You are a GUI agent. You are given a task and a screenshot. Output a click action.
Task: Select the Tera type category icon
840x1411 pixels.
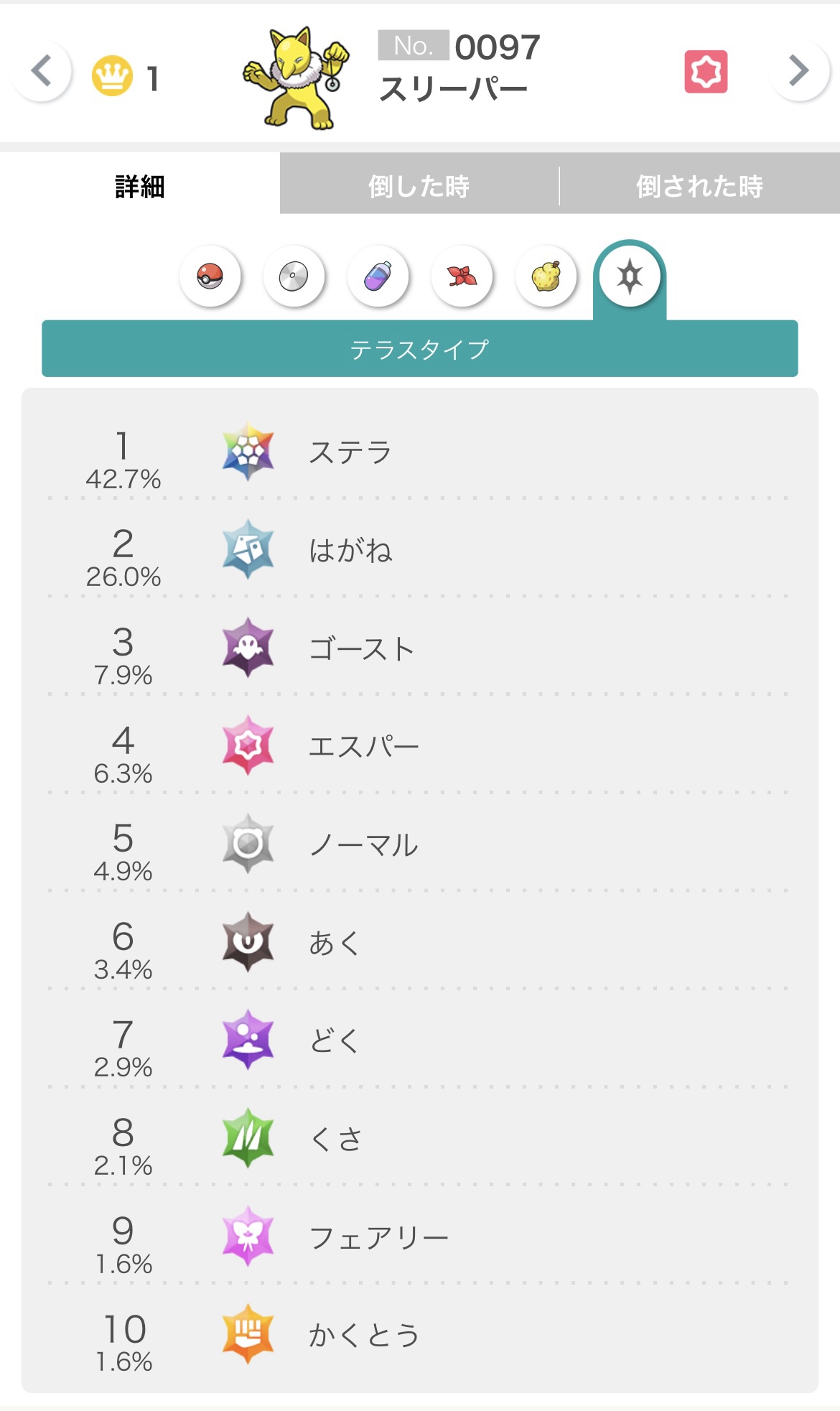point(630,276)
